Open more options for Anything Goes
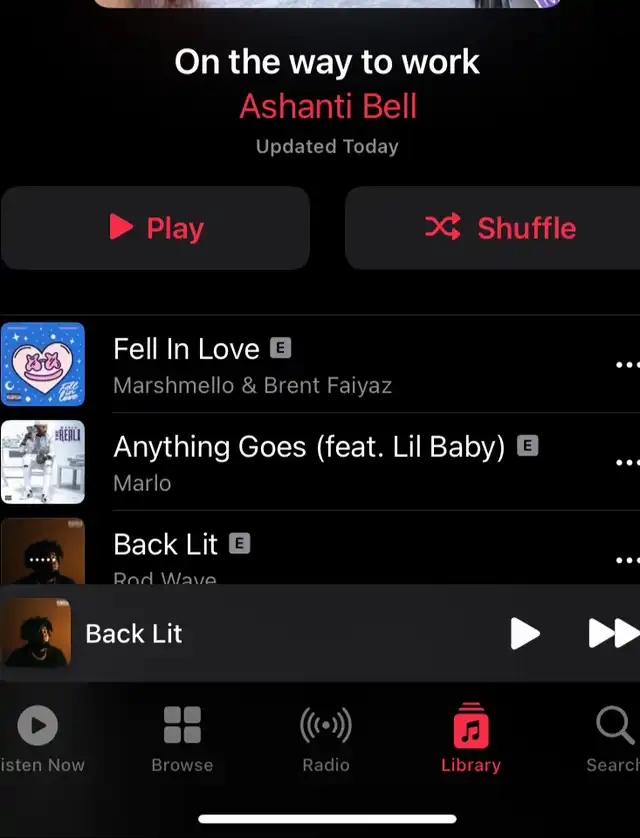 click(627, 462)
